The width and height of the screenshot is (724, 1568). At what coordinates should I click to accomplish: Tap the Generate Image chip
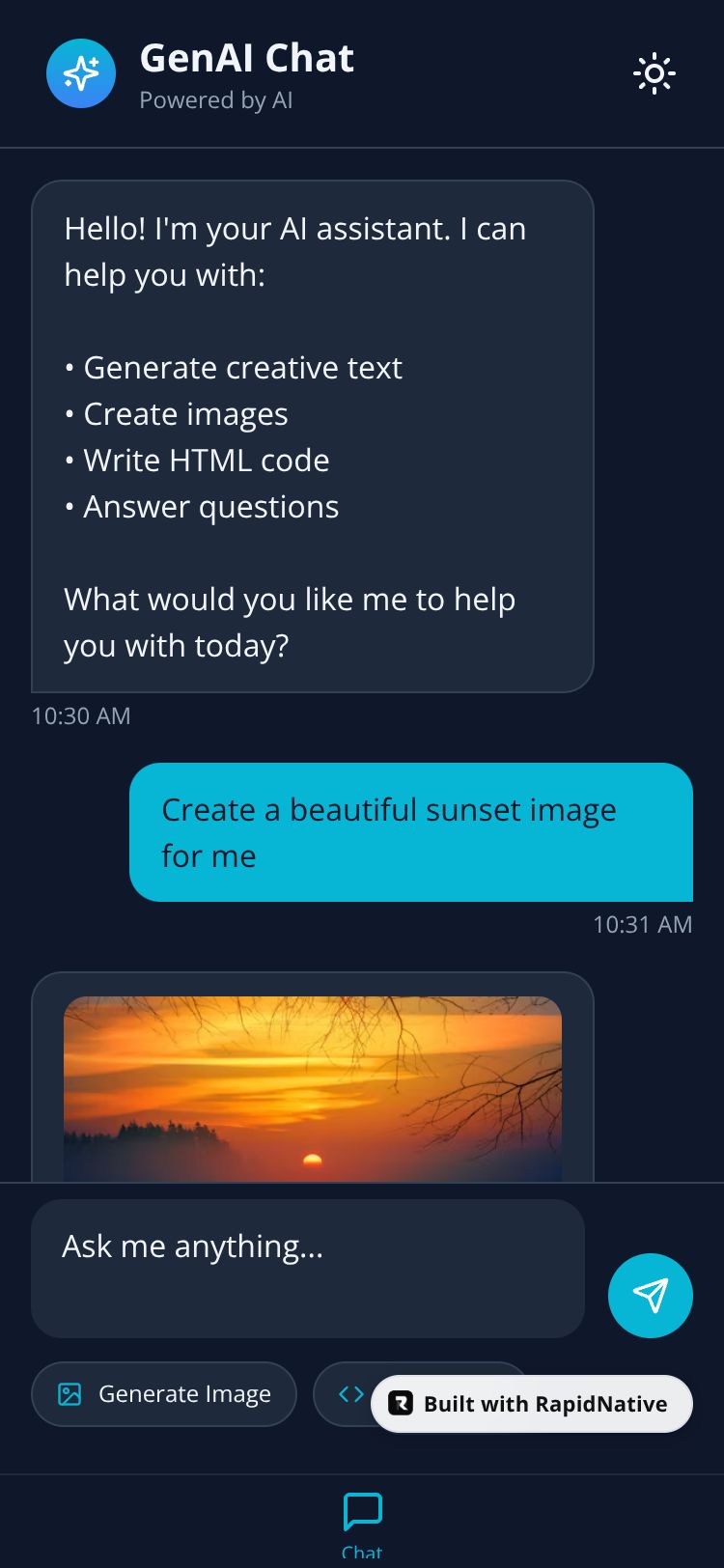point(164,1394)
